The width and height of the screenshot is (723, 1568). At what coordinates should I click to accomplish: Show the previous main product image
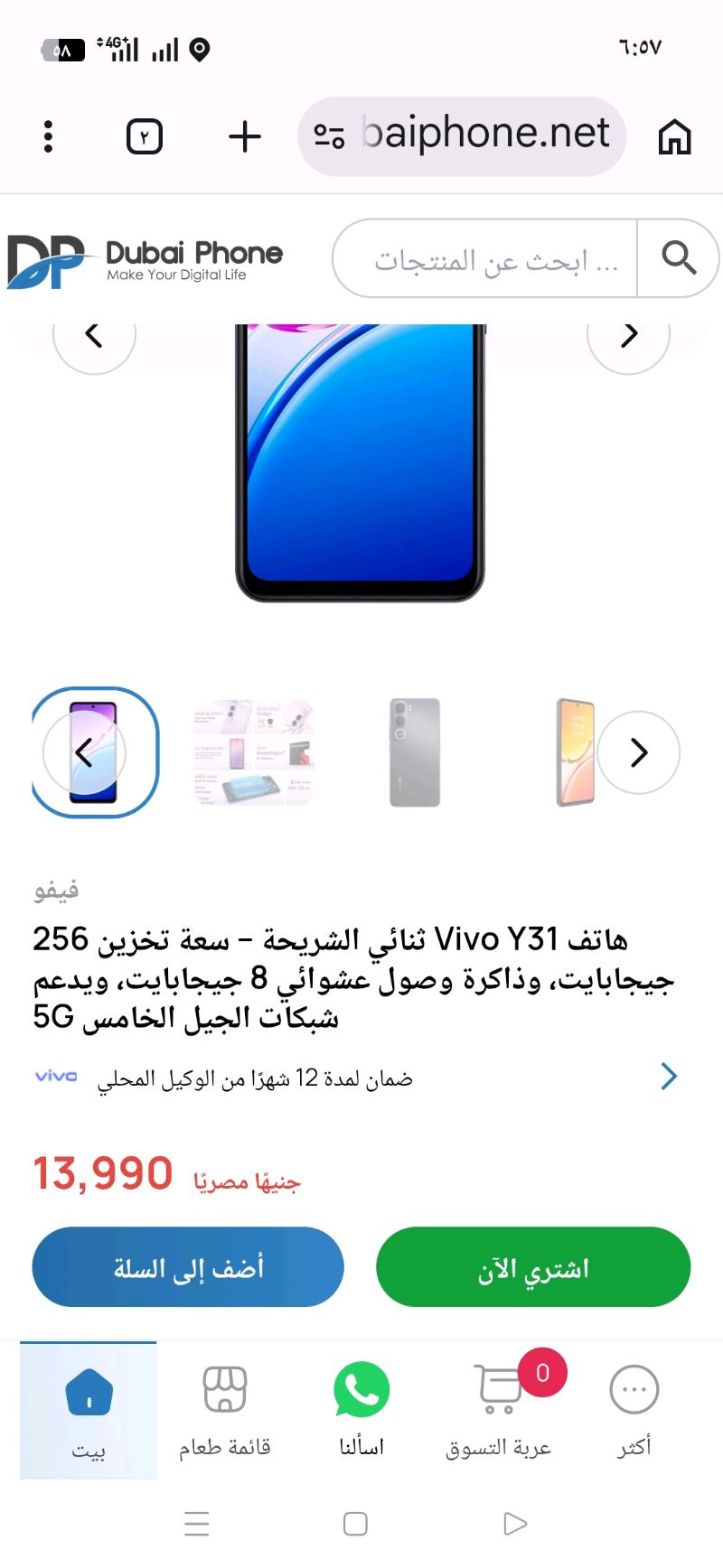tap(94, 335)
